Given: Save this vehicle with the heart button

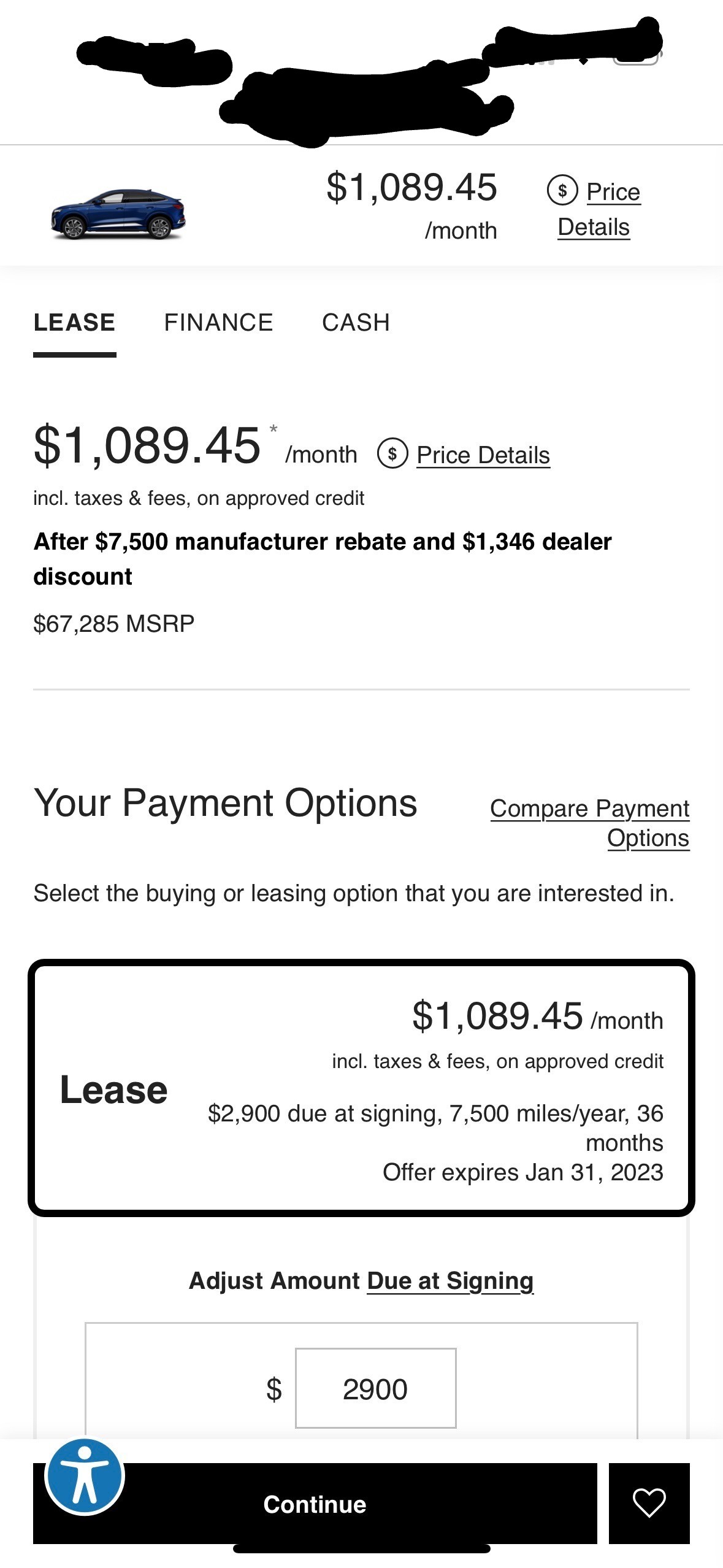Looking at the screenshot, I should [x=649, y=1504].
